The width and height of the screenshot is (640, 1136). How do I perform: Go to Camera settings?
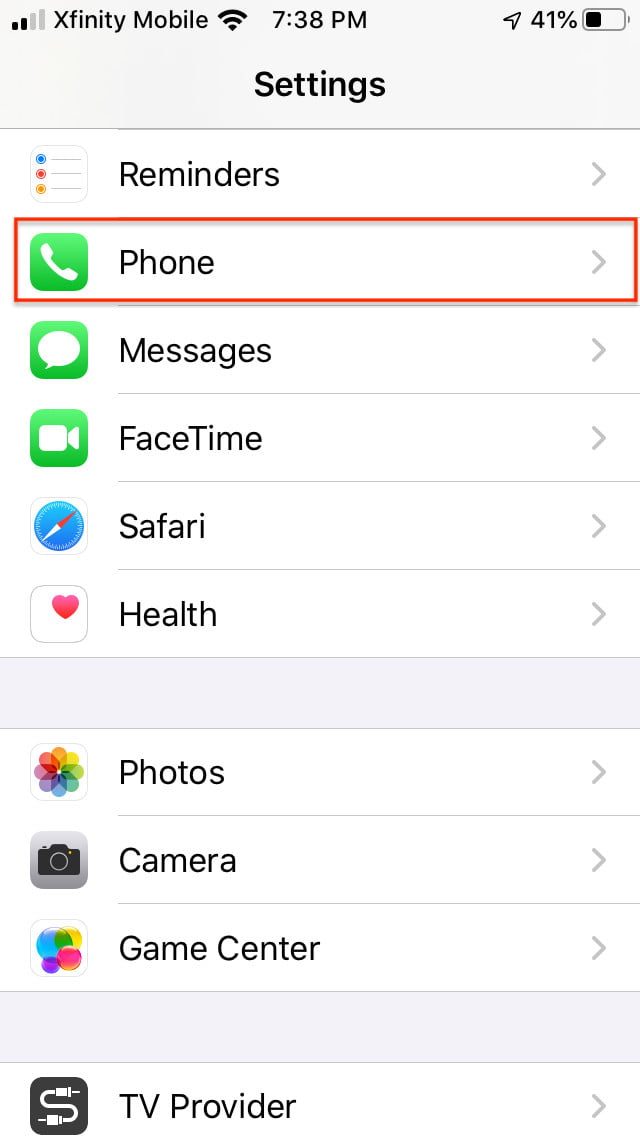click(320, 860)
